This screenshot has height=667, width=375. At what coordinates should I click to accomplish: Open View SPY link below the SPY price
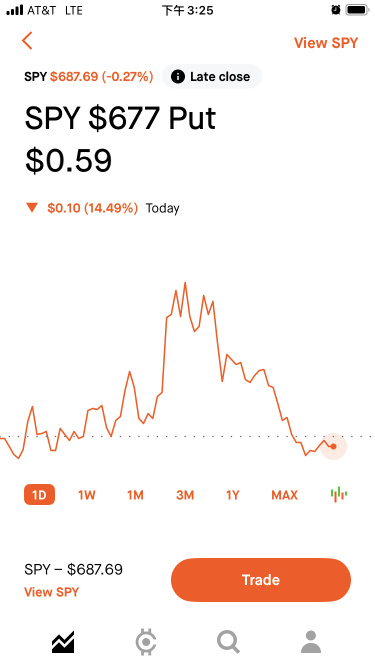51,592
